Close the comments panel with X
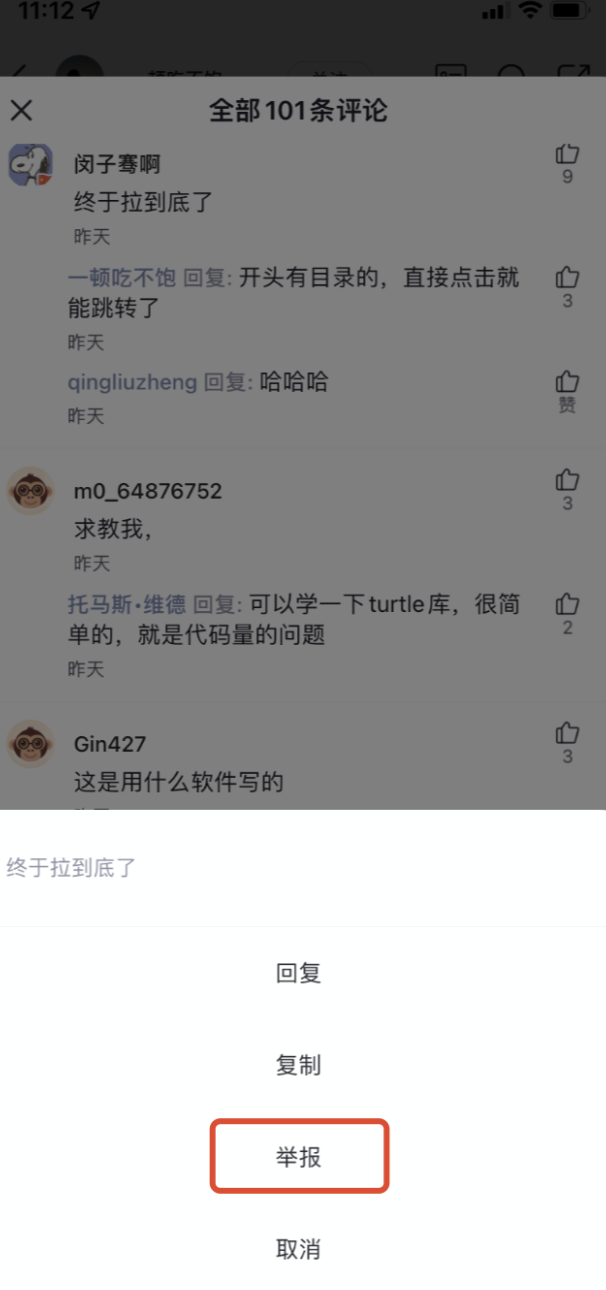Viewport: 606px width, 1290px height. click(x=21, y=110)
